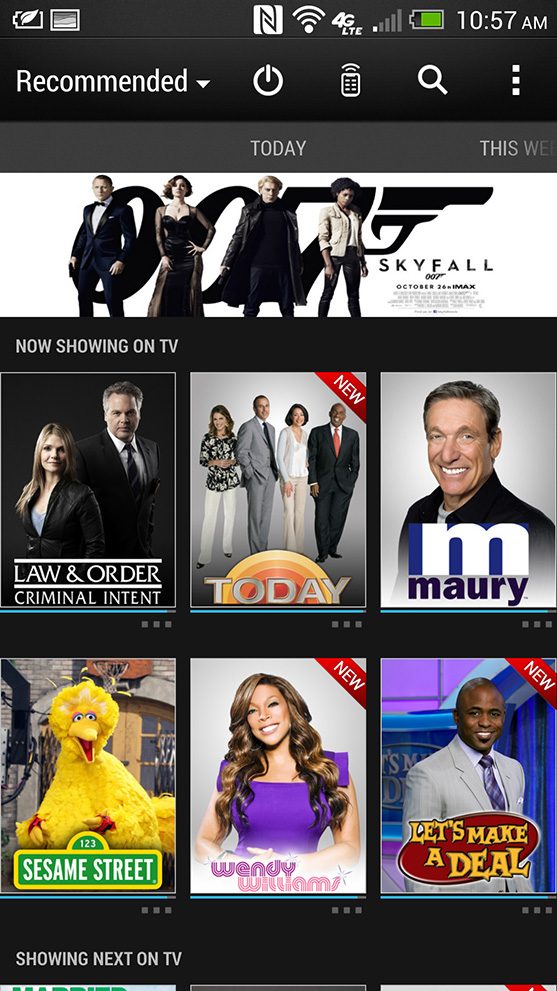Open the Skyfall banner
This screenshot has height=991, width=557.
coord(278,245)
